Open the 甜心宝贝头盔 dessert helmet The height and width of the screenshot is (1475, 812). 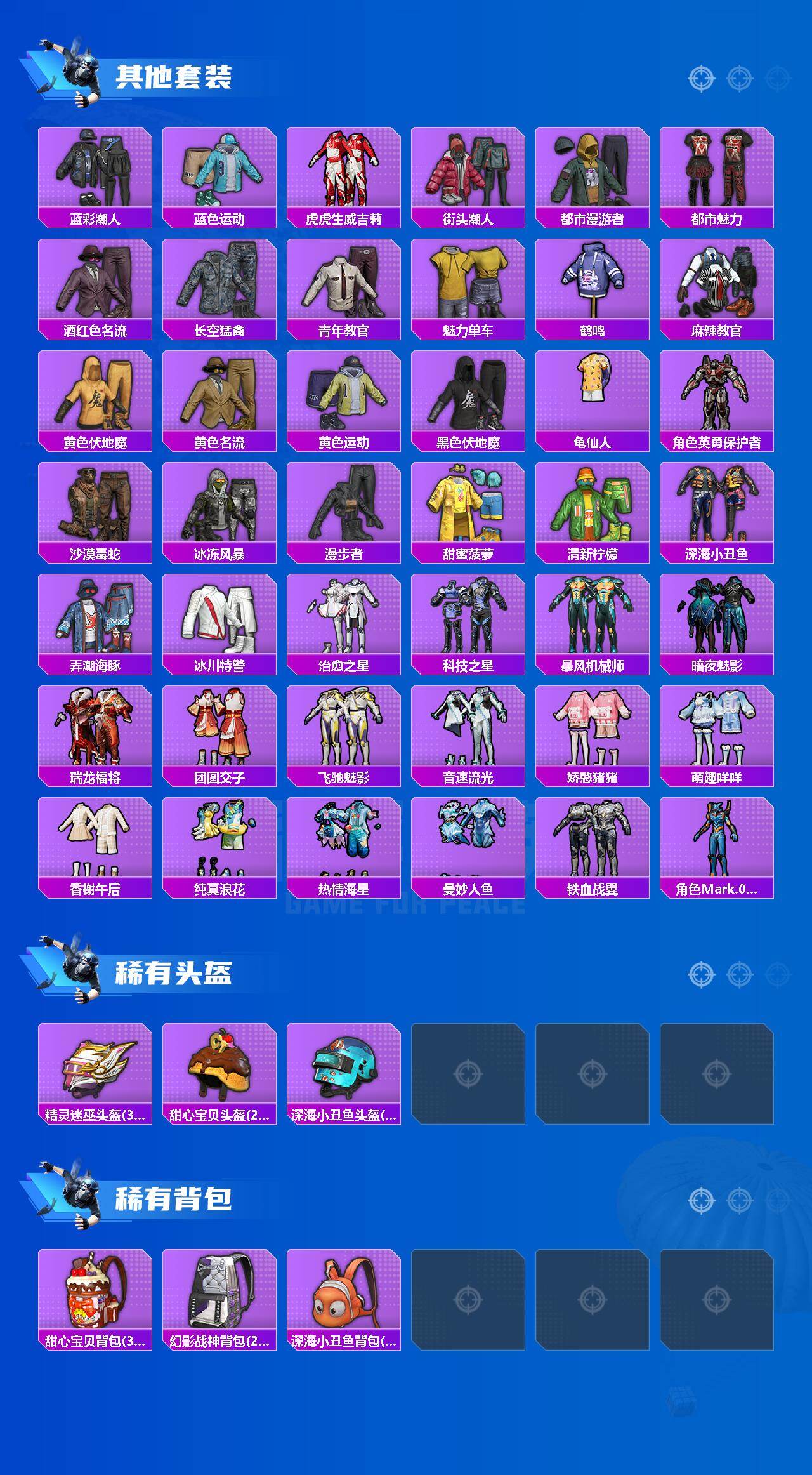tap(219, 1071)
